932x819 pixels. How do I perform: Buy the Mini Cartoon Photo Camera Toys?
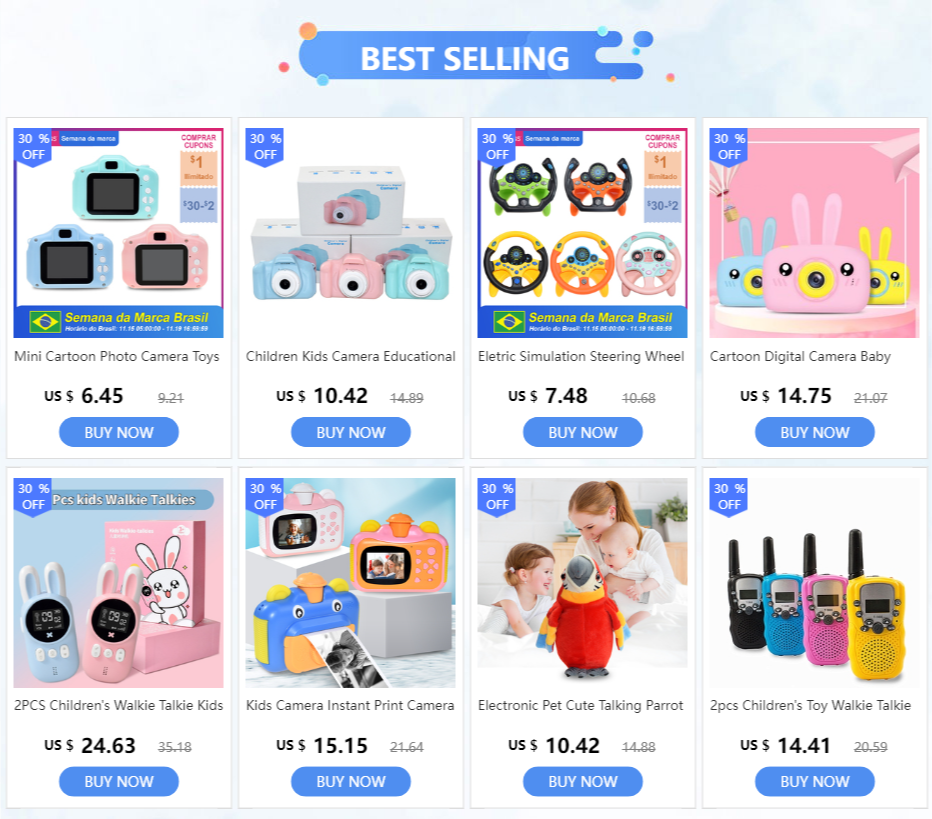(x=119, y=432)
